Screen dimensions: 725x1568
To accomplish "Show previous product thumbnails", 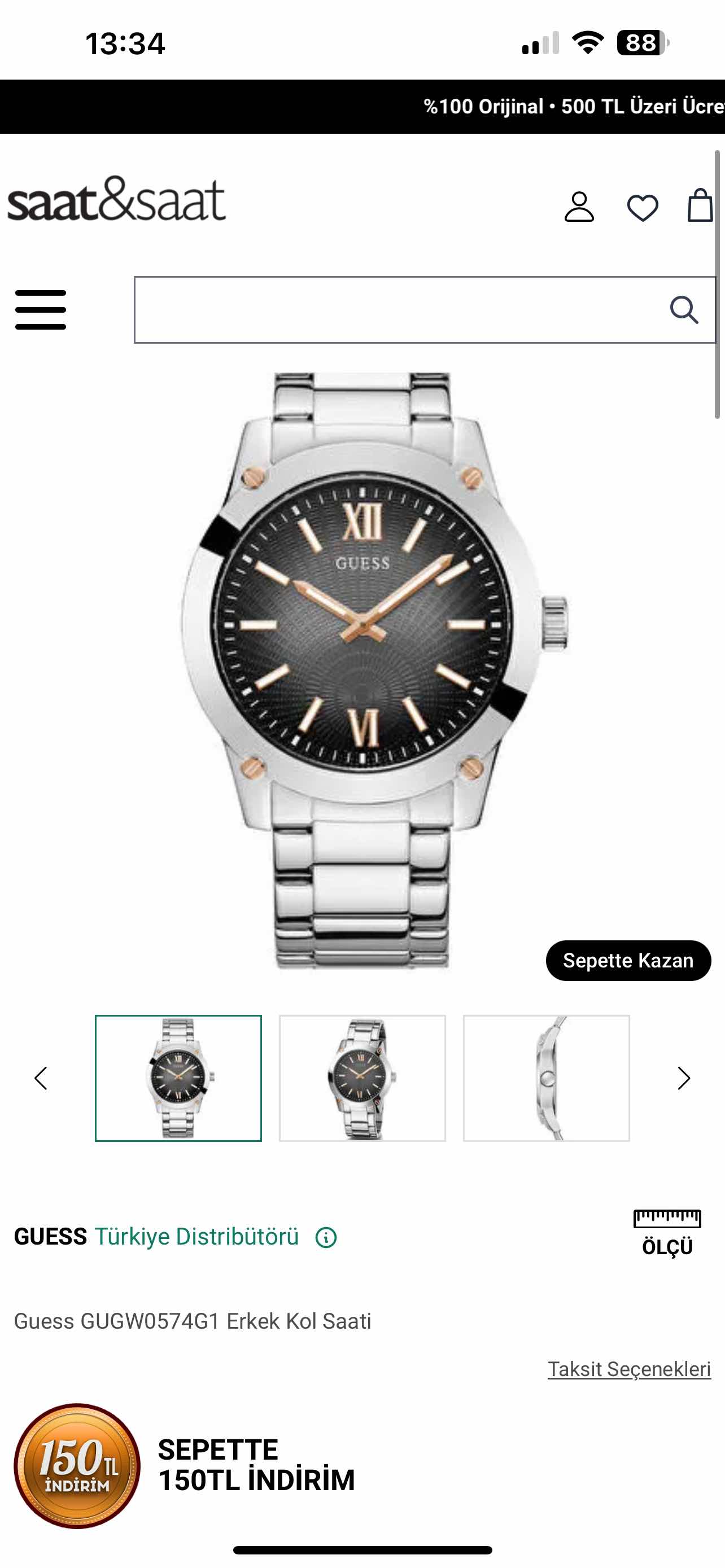I will pos(41,1078).
